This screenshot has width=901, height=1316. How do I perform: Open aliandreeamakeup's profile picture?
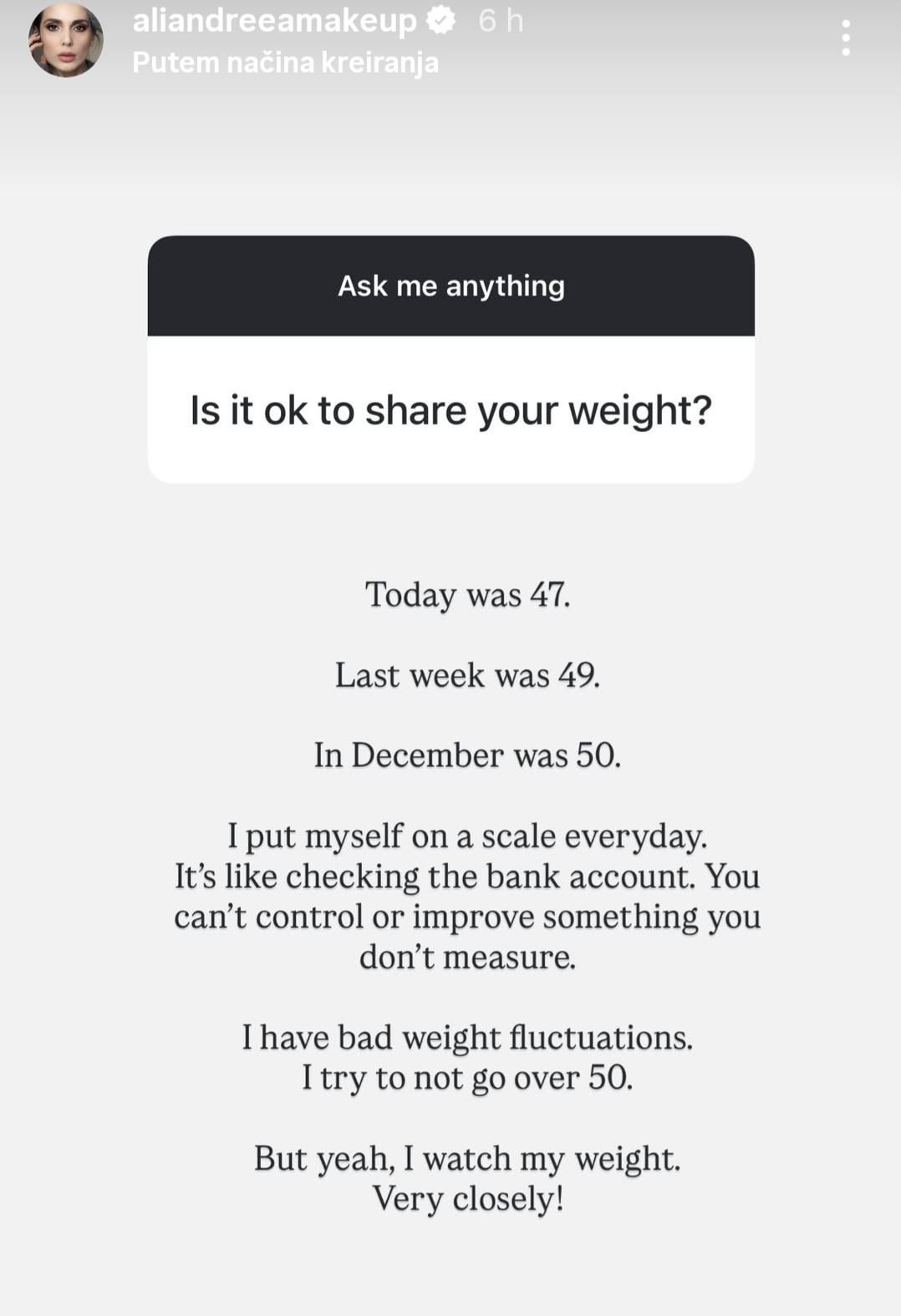click(x=65, y=40)
